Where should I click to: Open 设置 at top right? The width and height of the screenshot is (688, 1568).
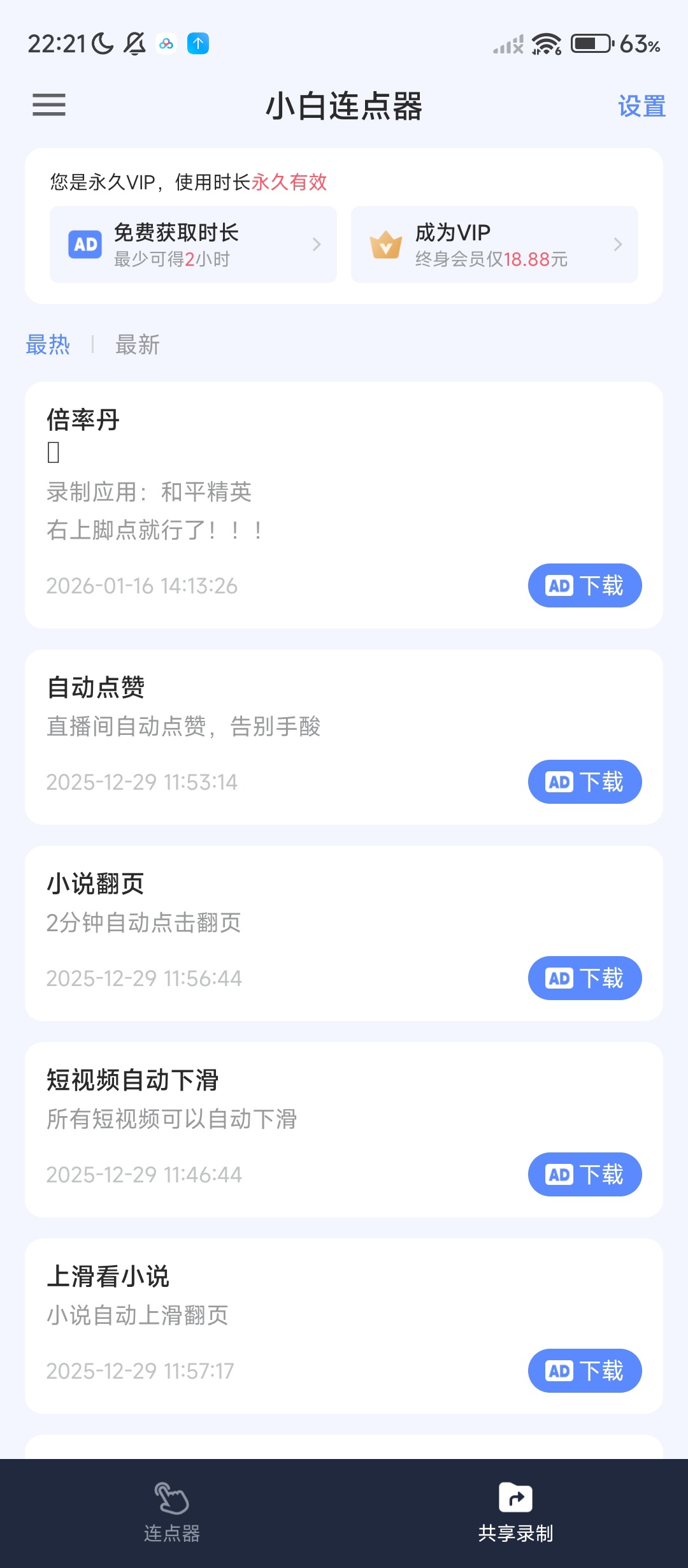pyautogui.click(x=641, y=106)
